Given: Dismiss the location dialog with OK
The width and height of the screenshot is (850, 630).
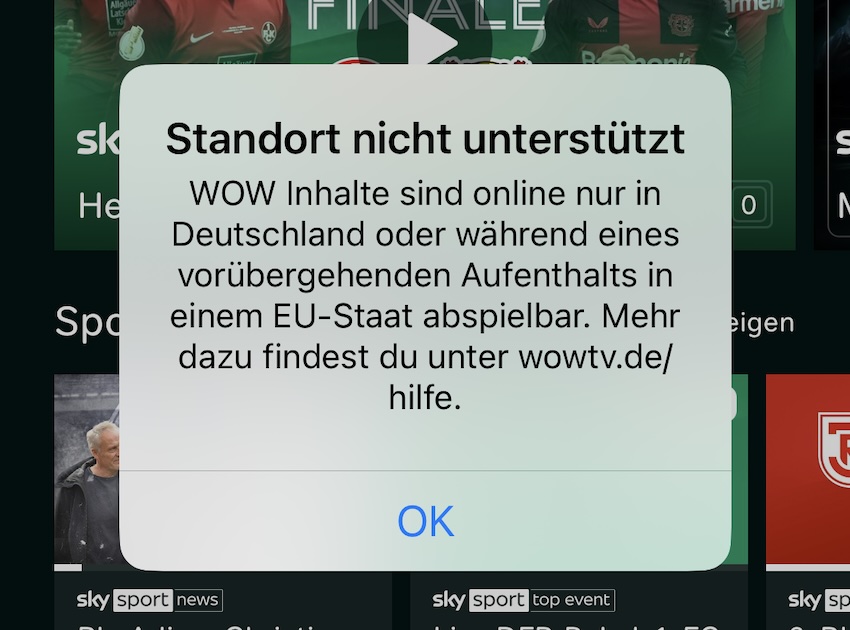Looking at the screenshot, I should [425, 521].
